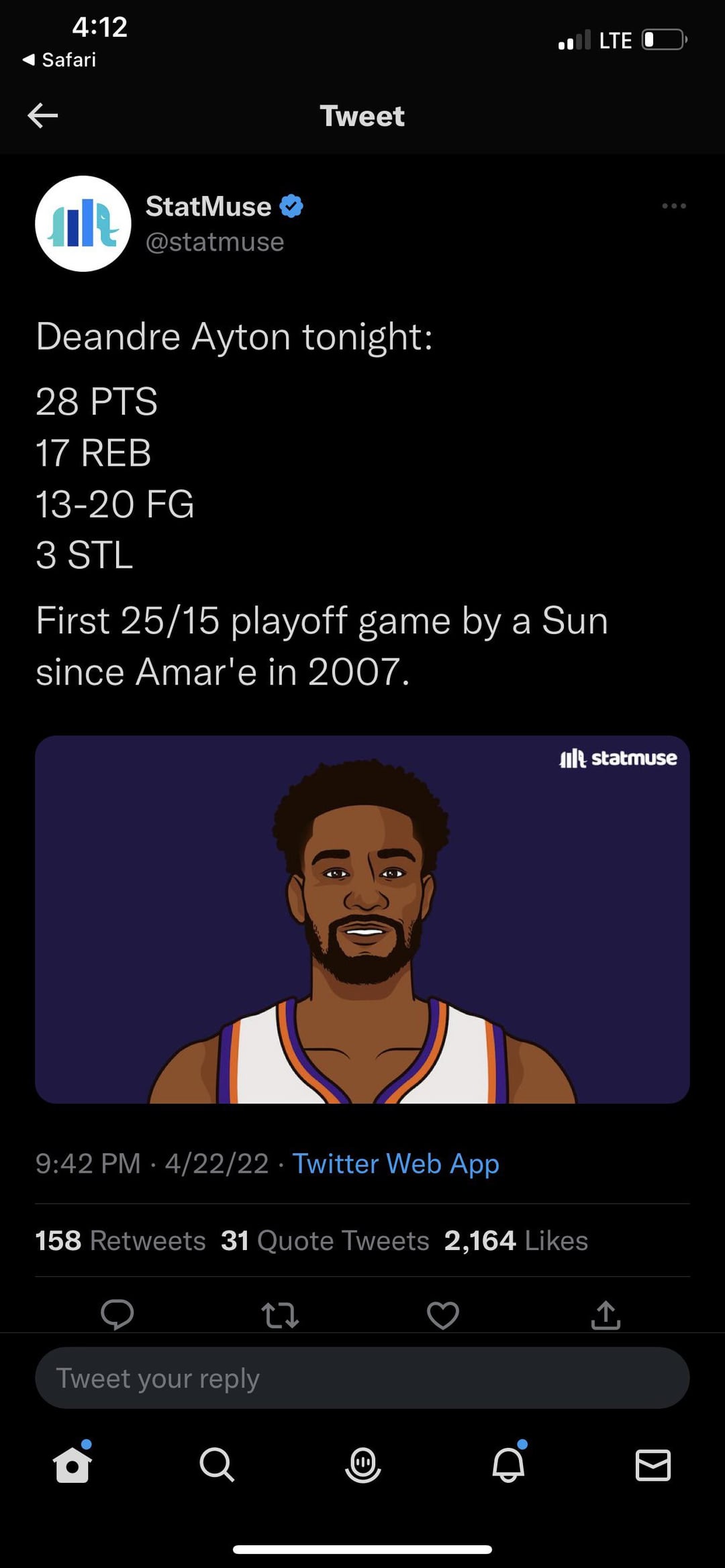Tap the Twitter Web App source link
Screen dimensions: 725x1568
pos(395,1163)
